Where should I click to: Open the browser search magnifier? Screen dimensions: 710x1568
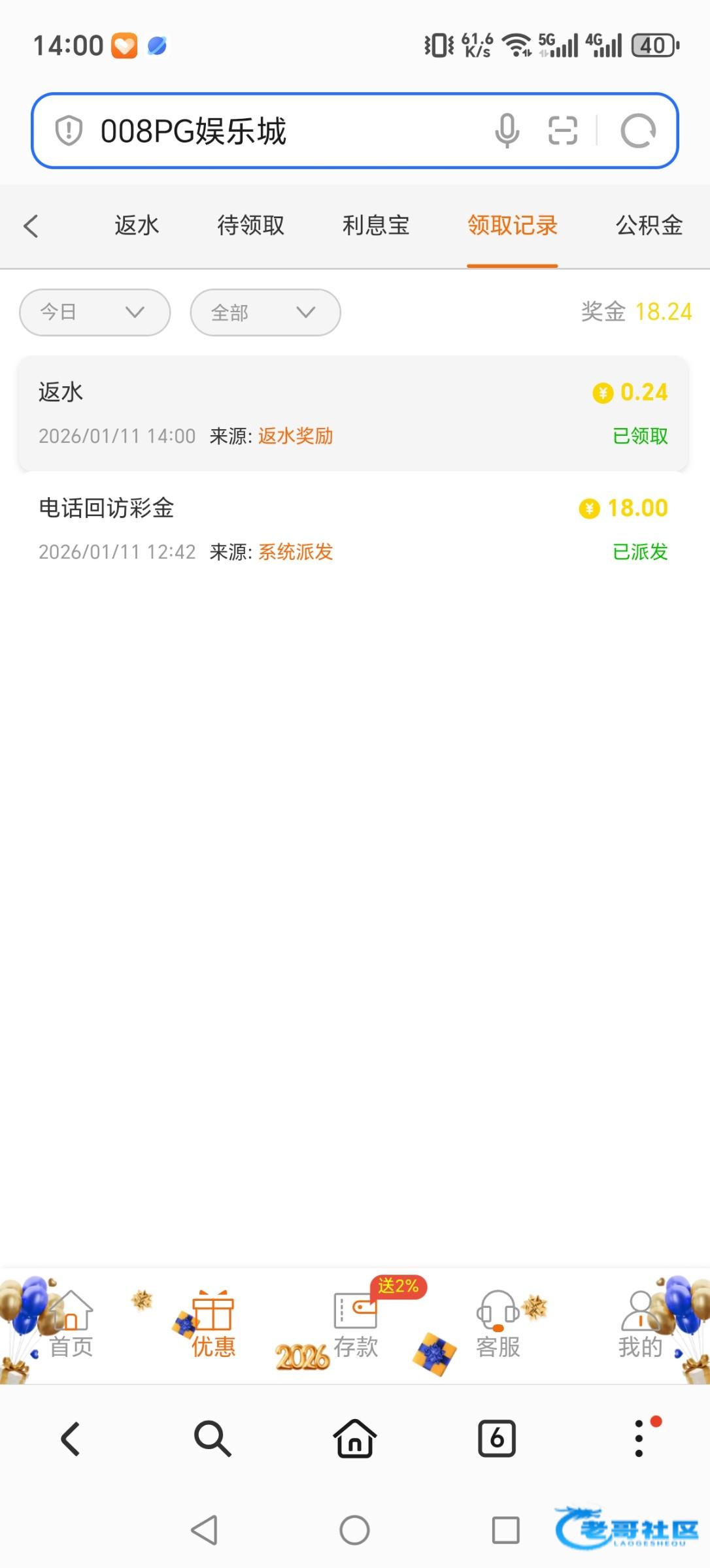coord(212,1439)
